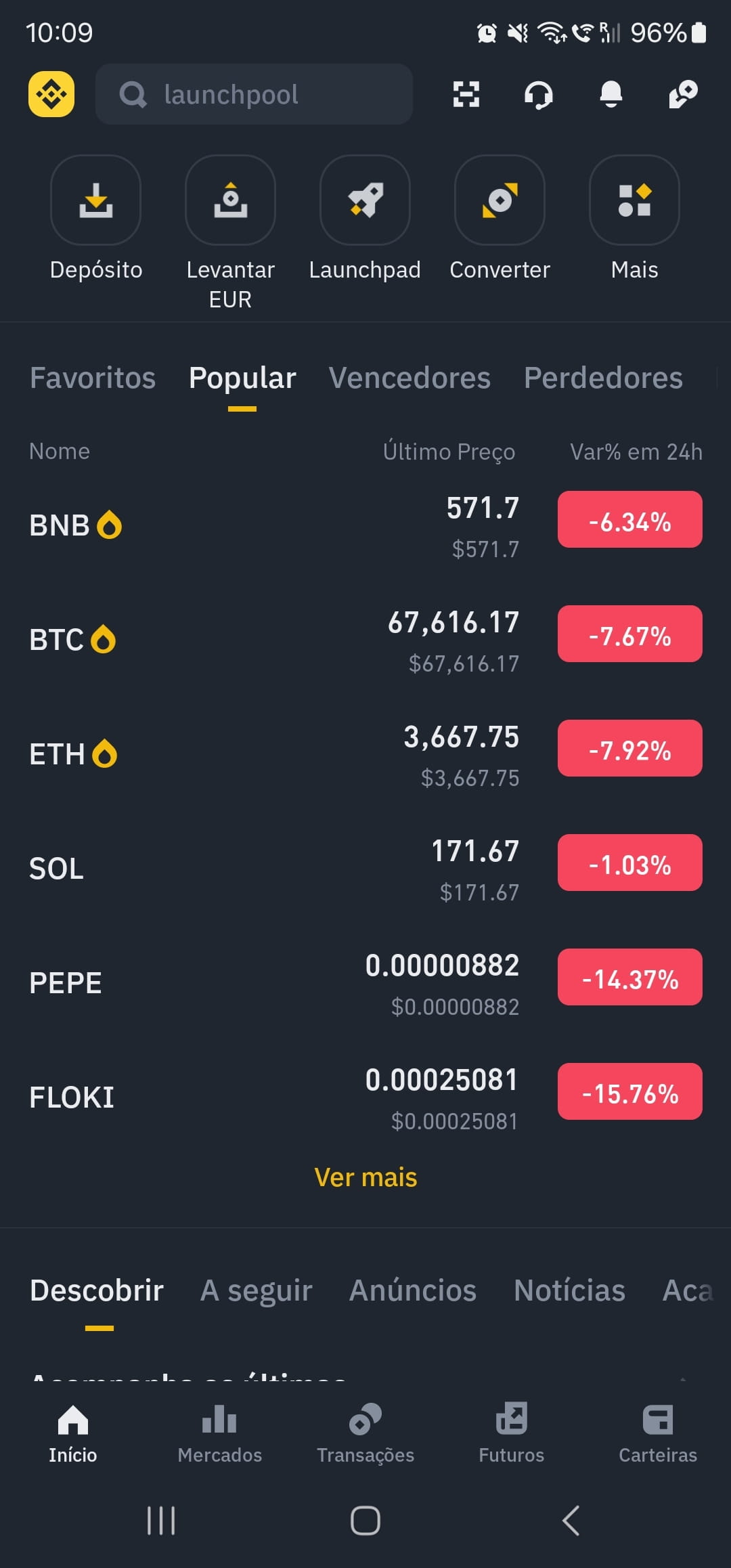Open Futuros from the bottom navigation

click(x=511, y=1435)
